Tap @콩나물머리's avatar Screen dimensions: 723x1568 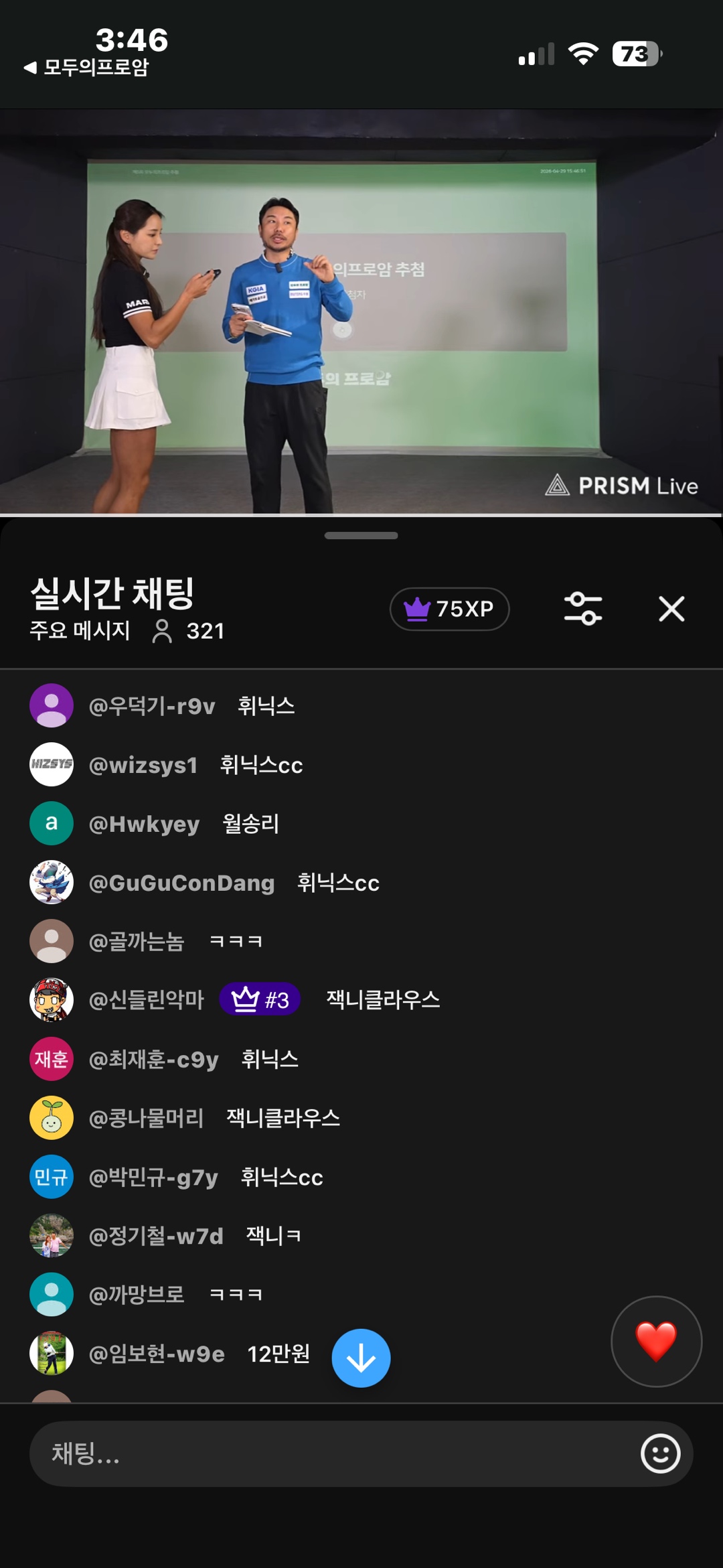[x=52, y=1118]
